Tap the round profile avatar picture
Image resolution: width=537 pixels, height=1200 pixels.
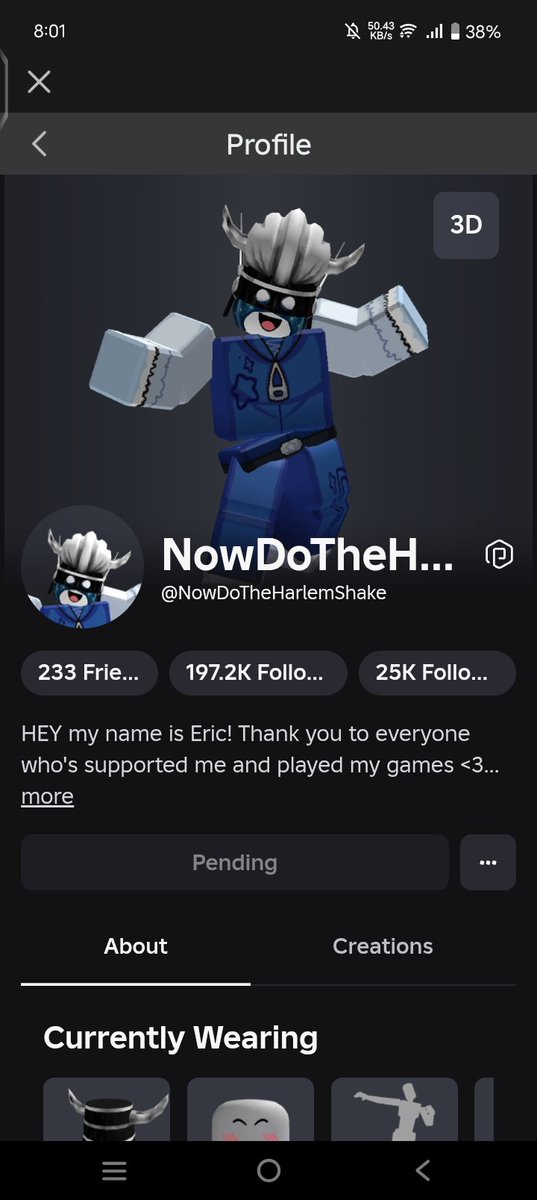[x=82, y=567]
